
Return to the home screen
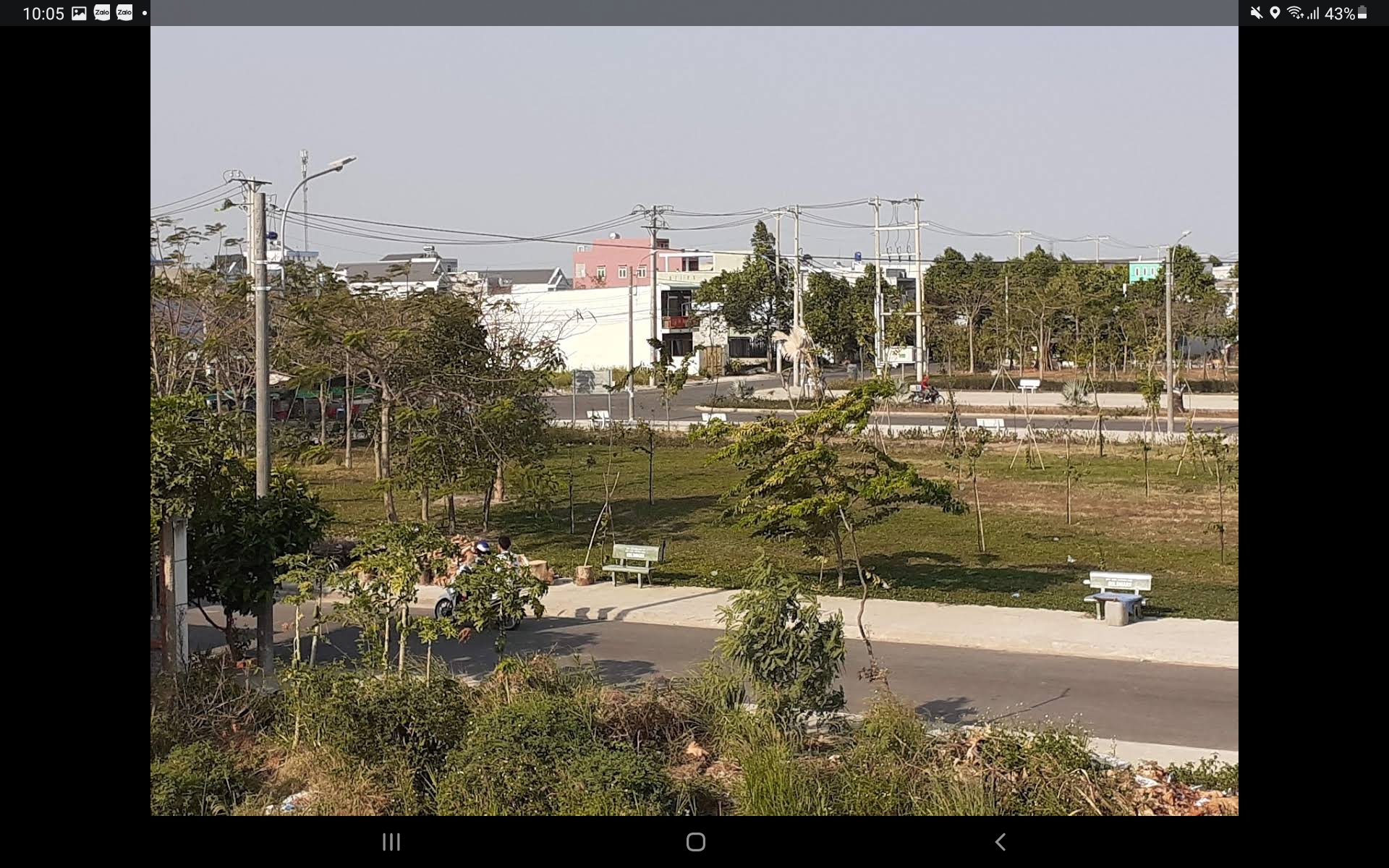(x=695, y=842)
